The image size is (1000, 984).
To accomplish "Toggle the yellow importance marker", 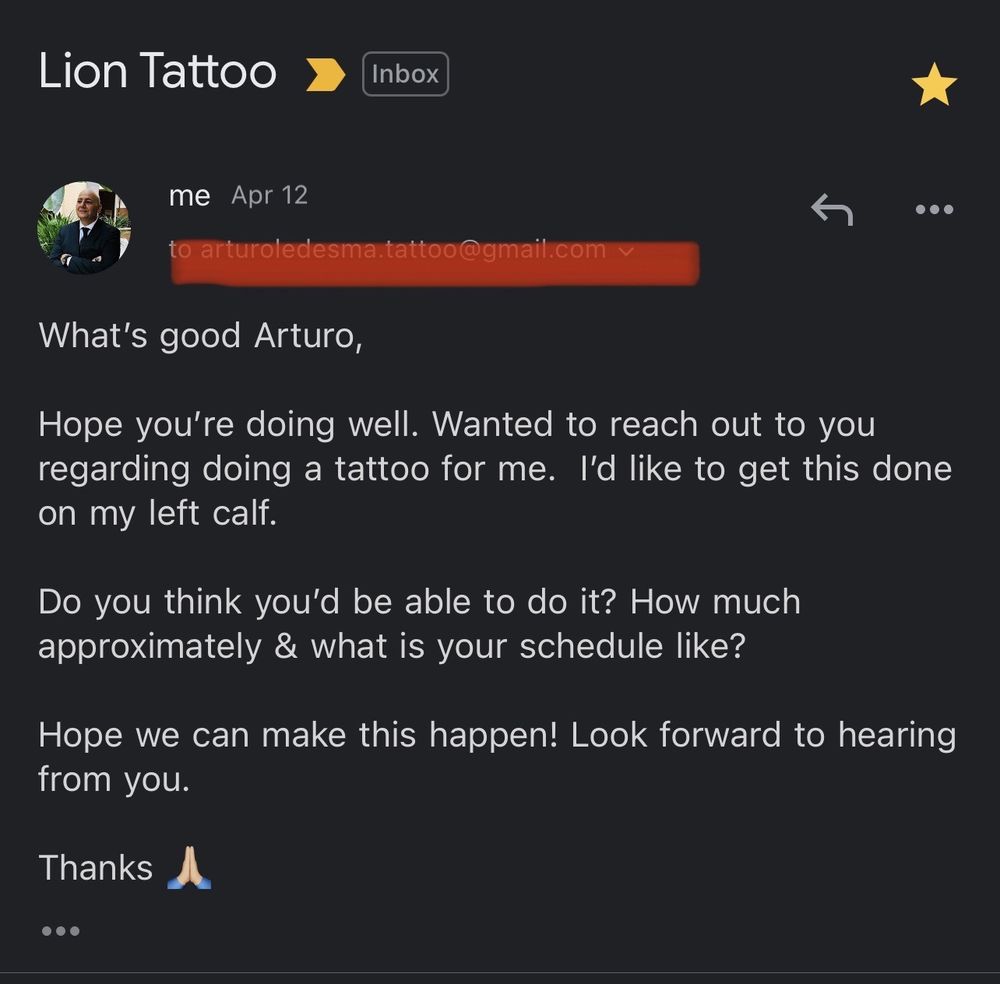I will [x=325, y=74].
